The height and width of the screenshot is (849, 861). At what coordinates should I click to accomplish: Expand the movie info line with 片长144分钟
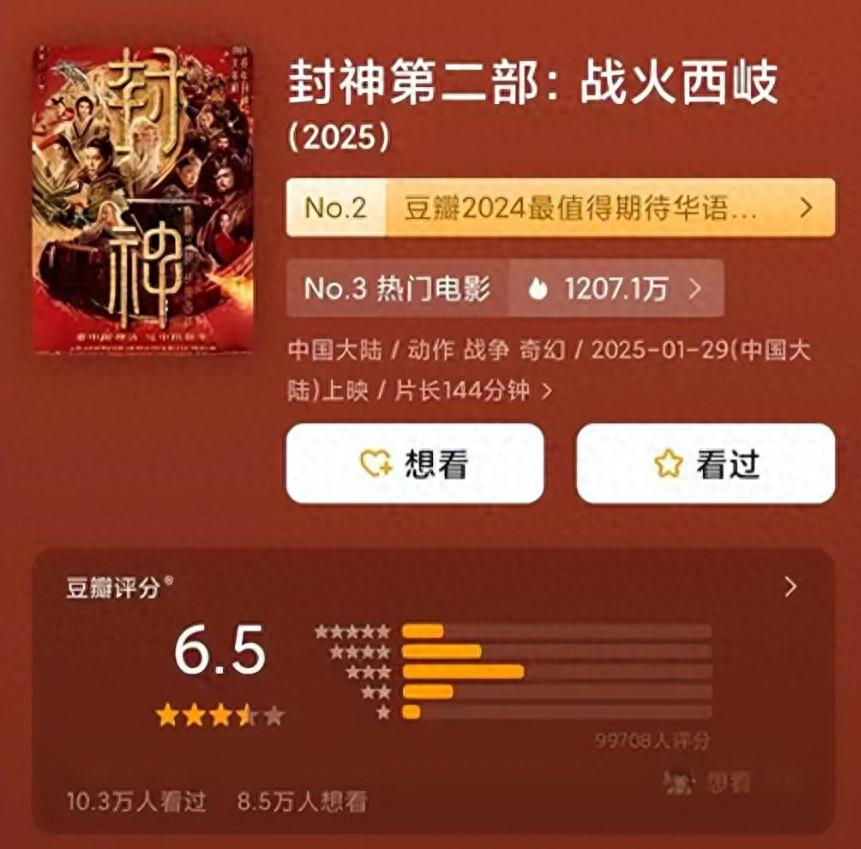click(546, 391)
